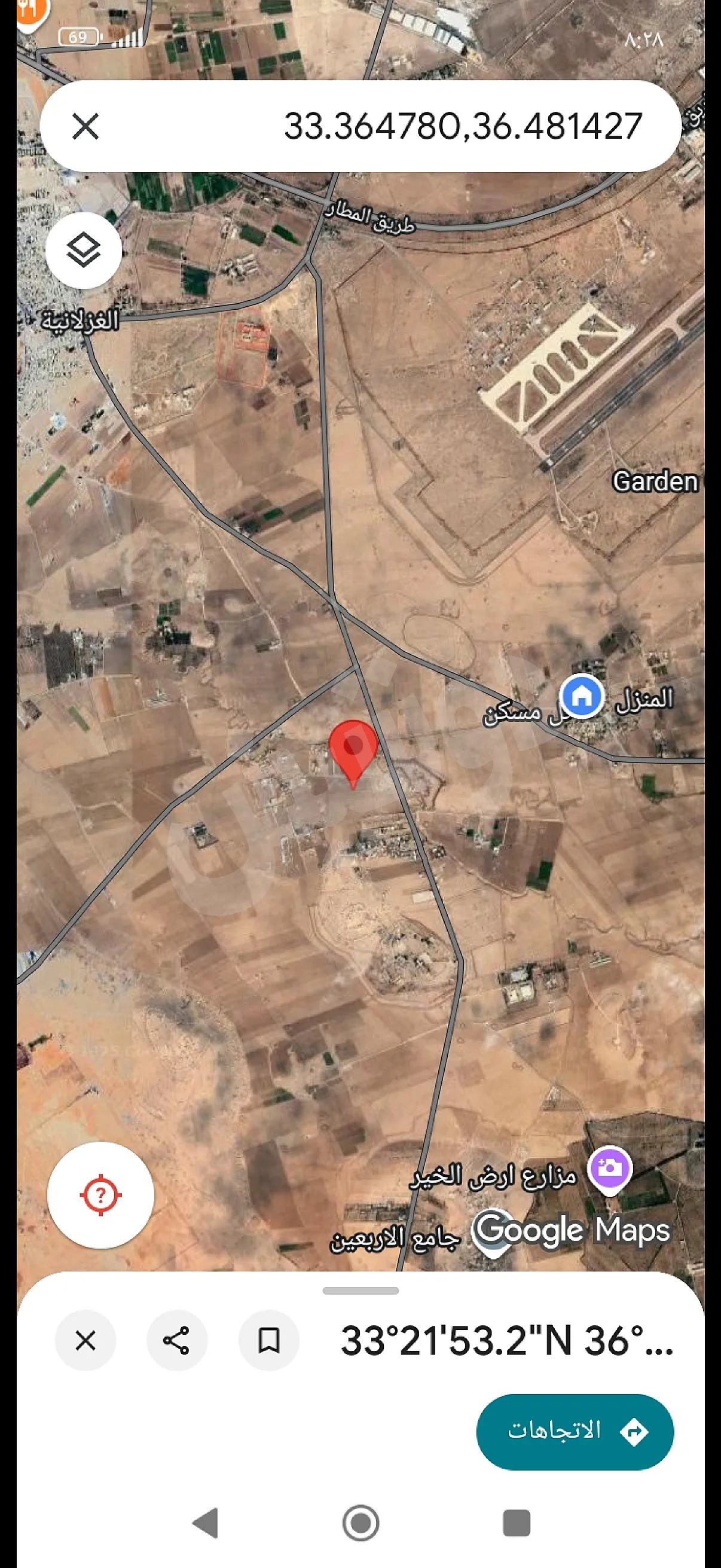Open the map layers selector

pyautogui.click(x=83, y=250)
